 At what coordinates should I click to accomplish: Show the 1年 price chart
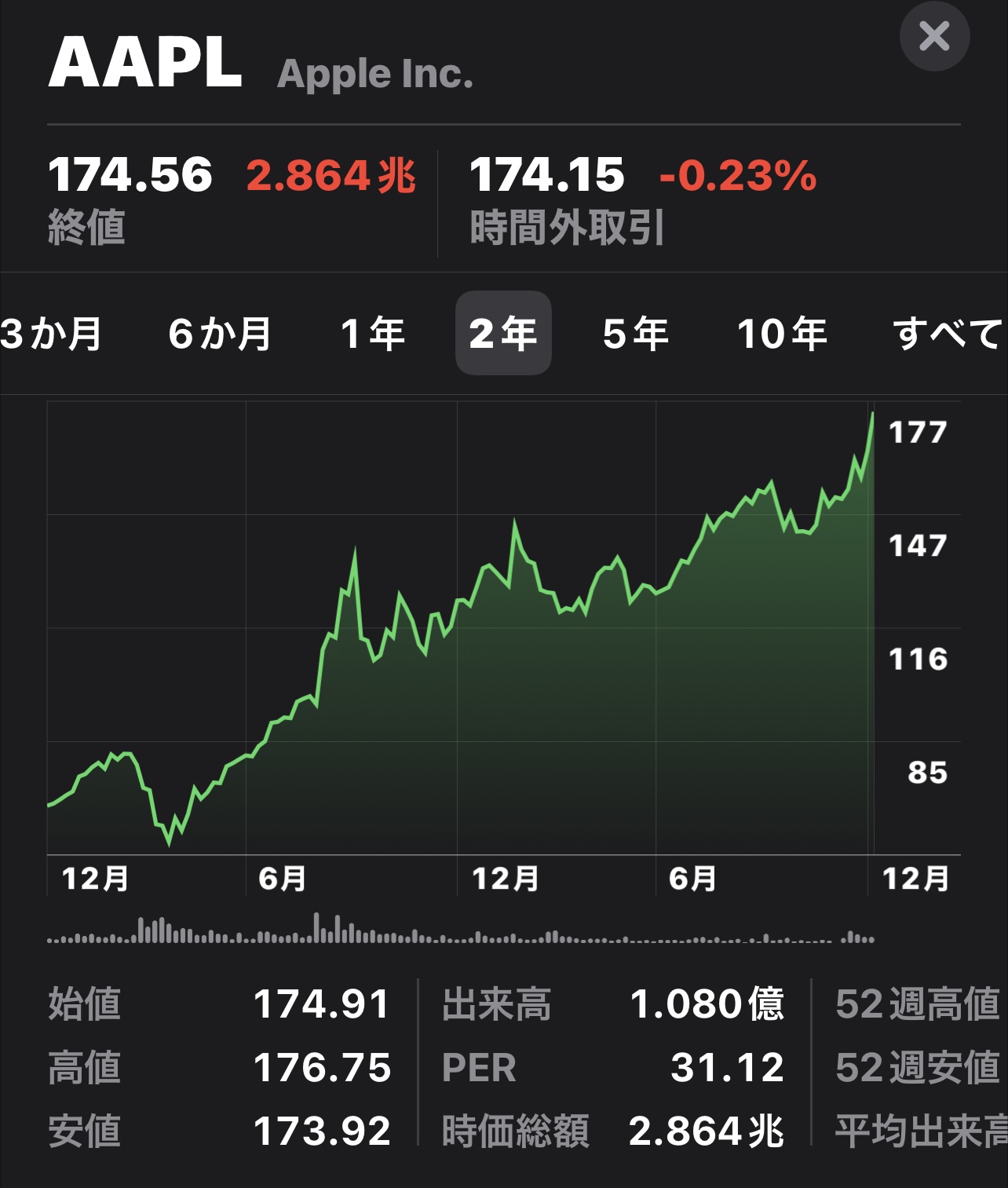(x=373, y=334)
